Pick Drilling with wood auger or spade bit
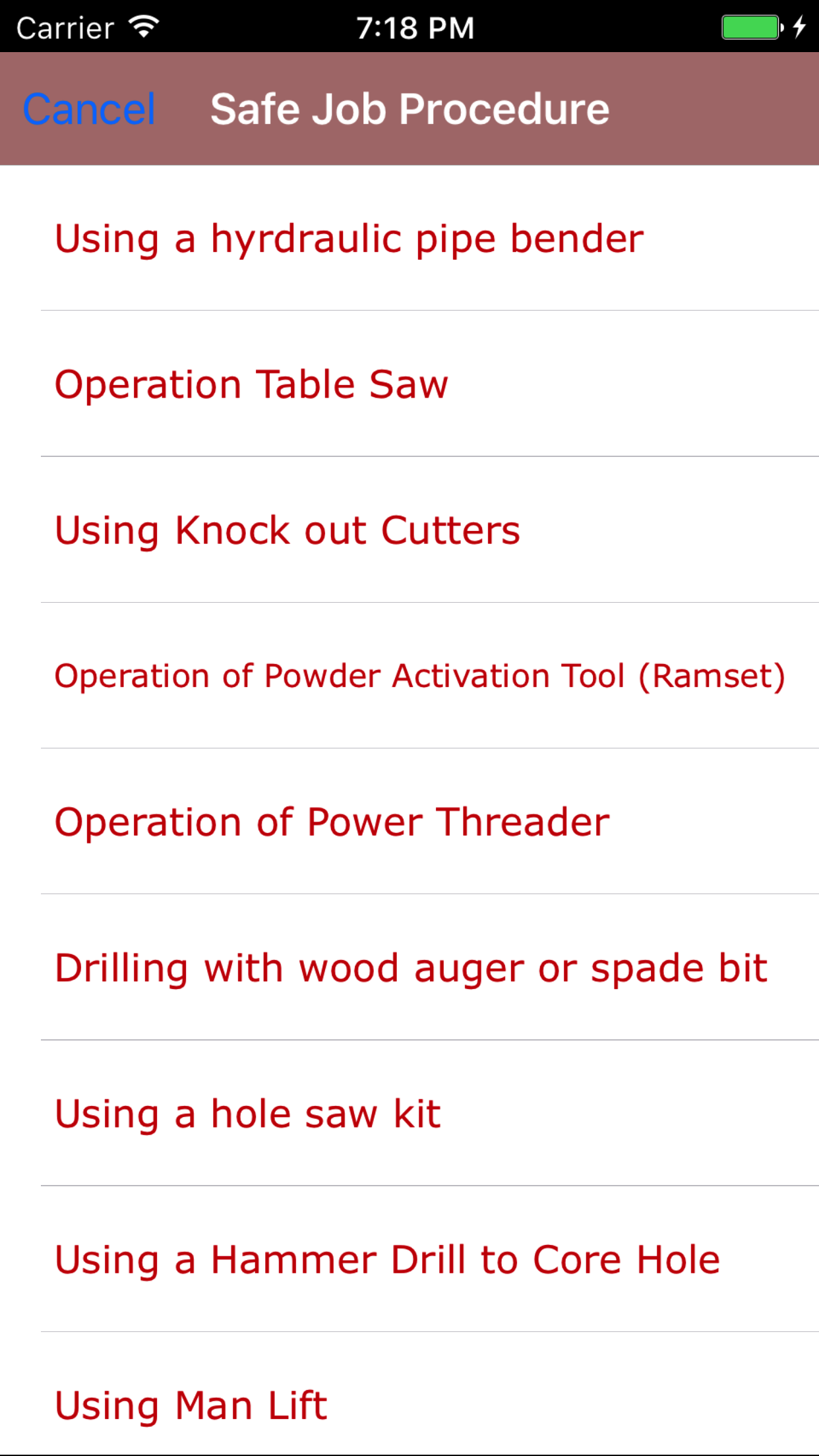Screen dimensions: 819x1456 point(411,968)
